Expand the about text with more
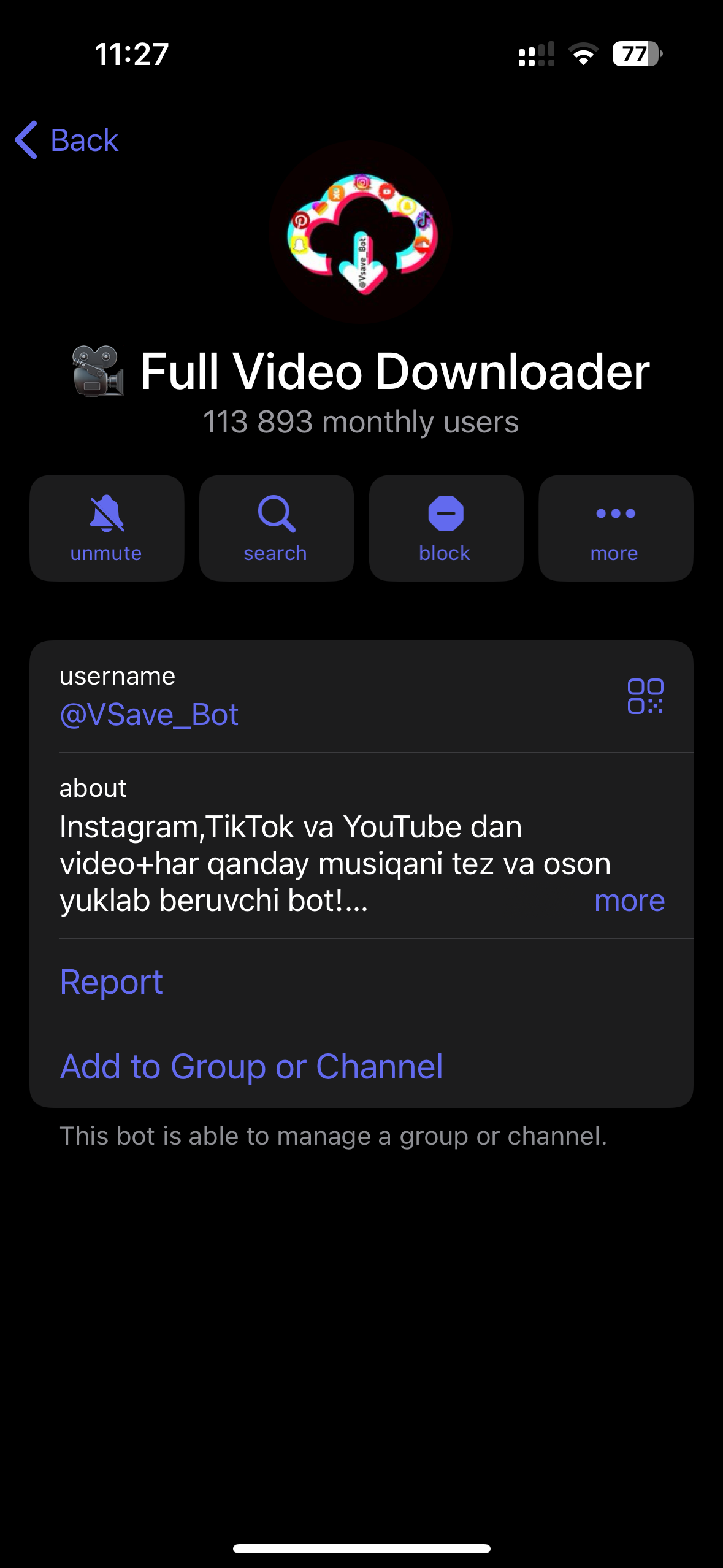 click(x=629, y=901)
